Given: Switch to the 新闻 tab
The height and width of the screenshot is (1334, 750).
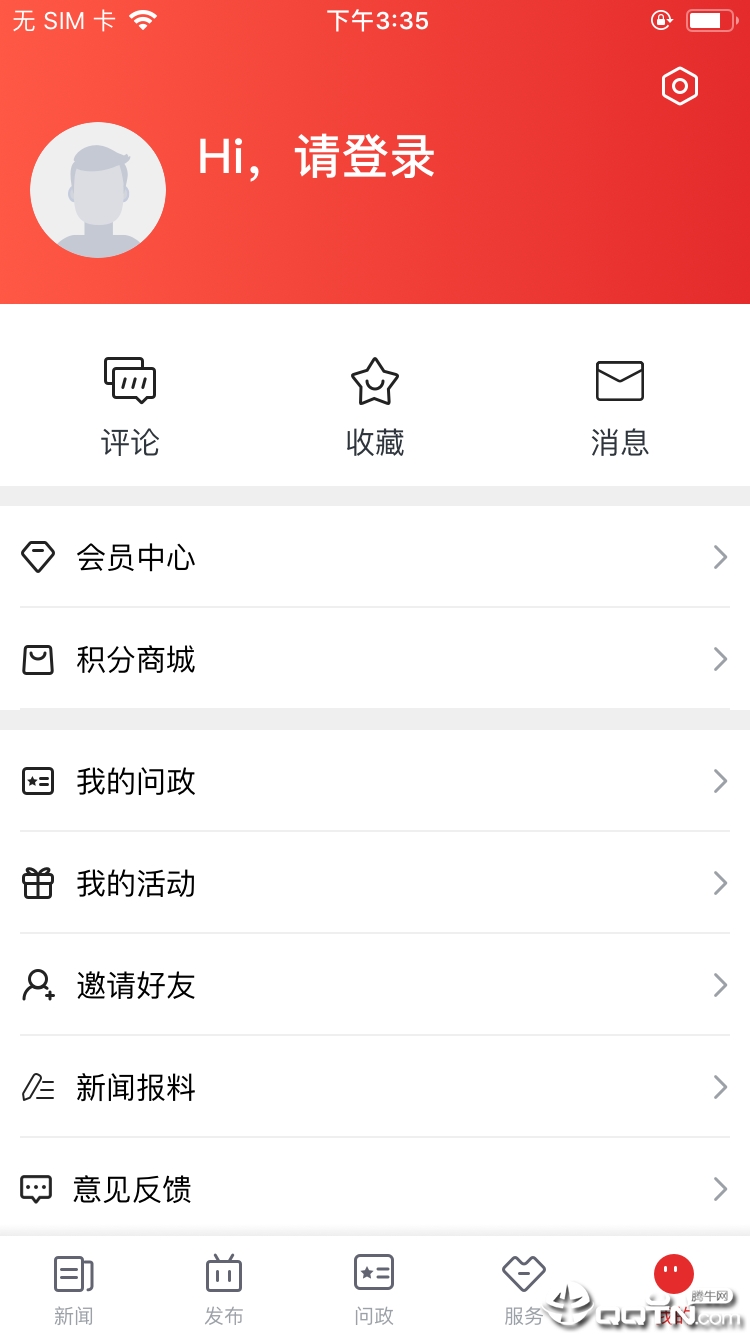Looking at the screenshot, I should (x=74, y=1288).
